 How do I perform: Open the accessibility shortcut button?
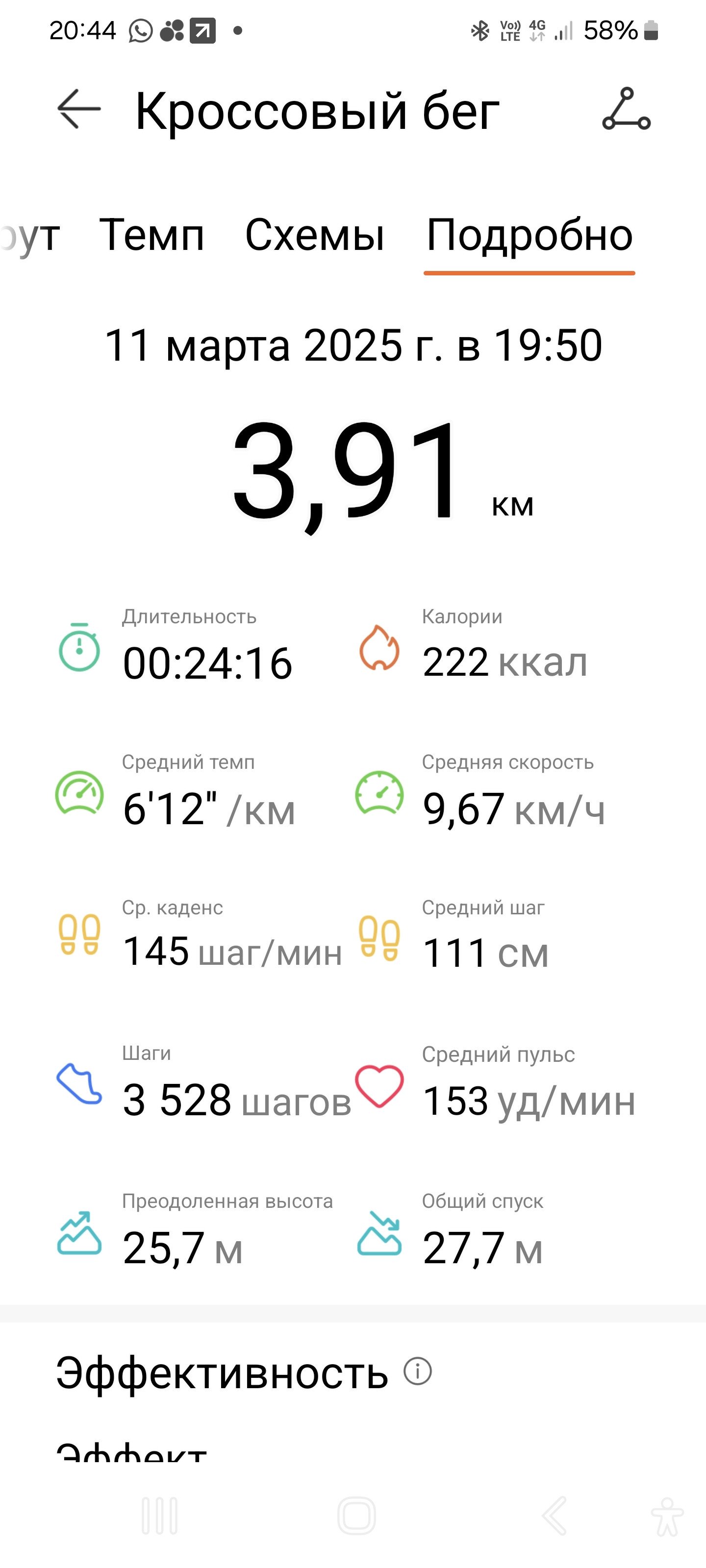[667, 1516]
